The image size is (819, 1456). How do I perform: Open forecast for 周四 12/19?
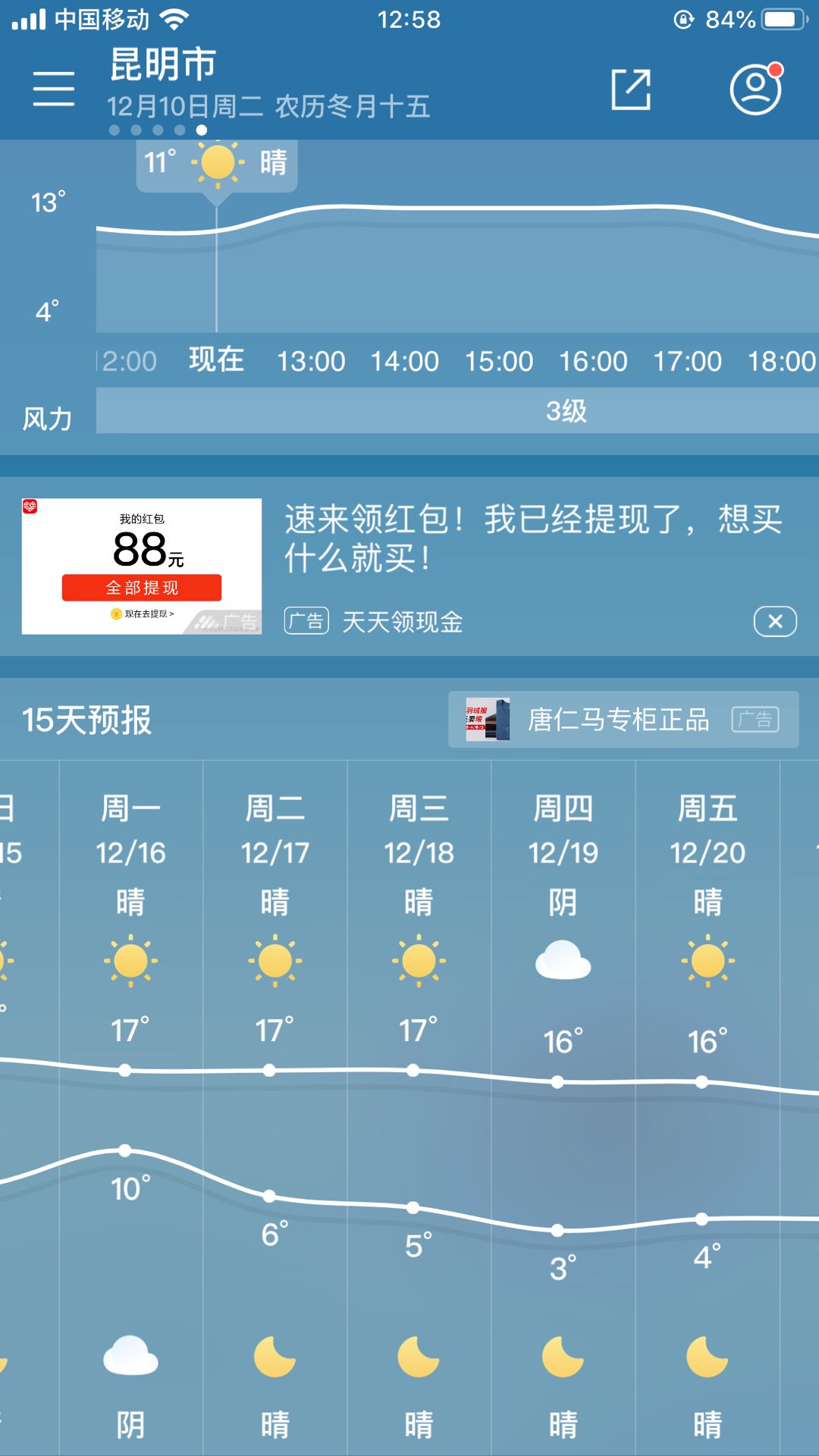563,1107
